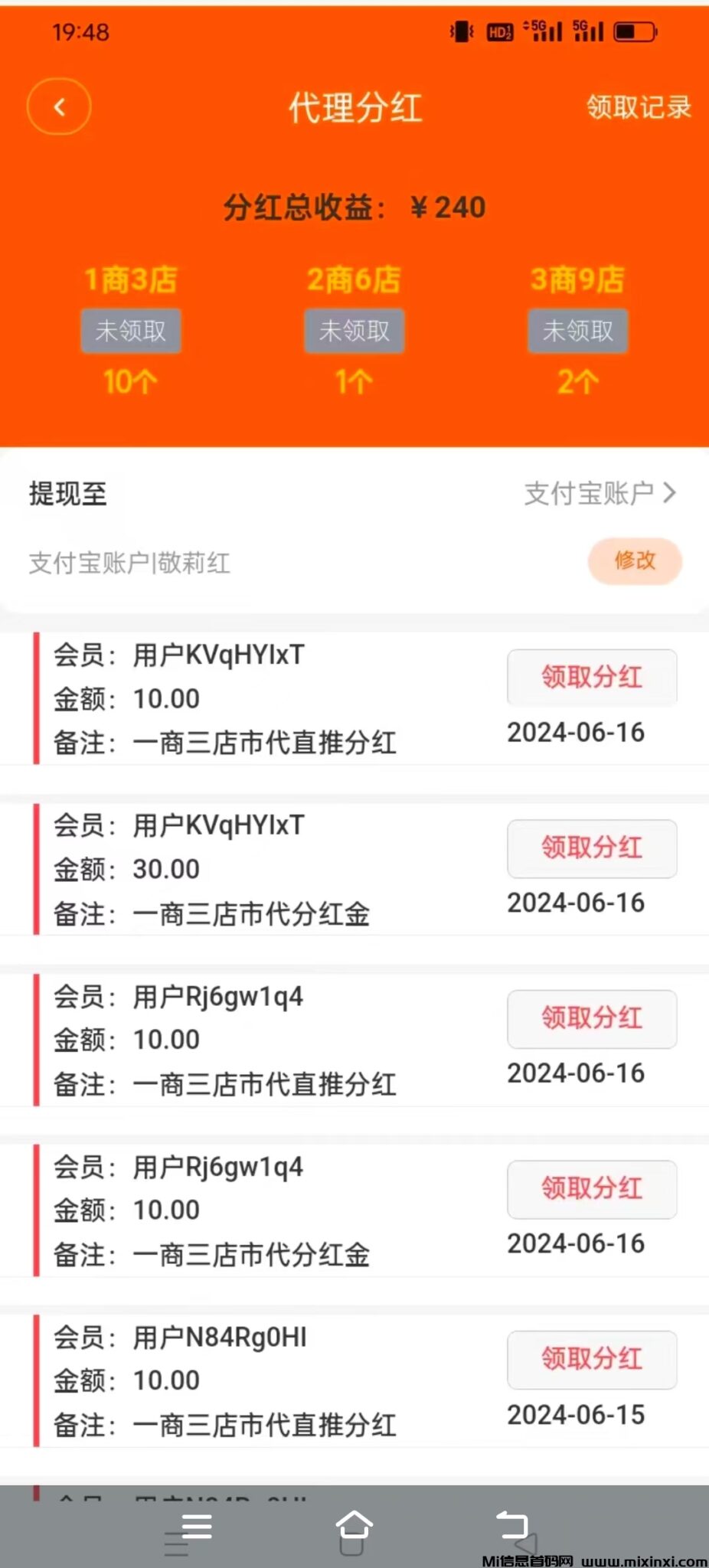The height and width of the screenshot is (1568, 709).
Task: Claim 领取分红 for 用户KVqHYIxT 10.00 entry
Action: (x=591, y=678)
